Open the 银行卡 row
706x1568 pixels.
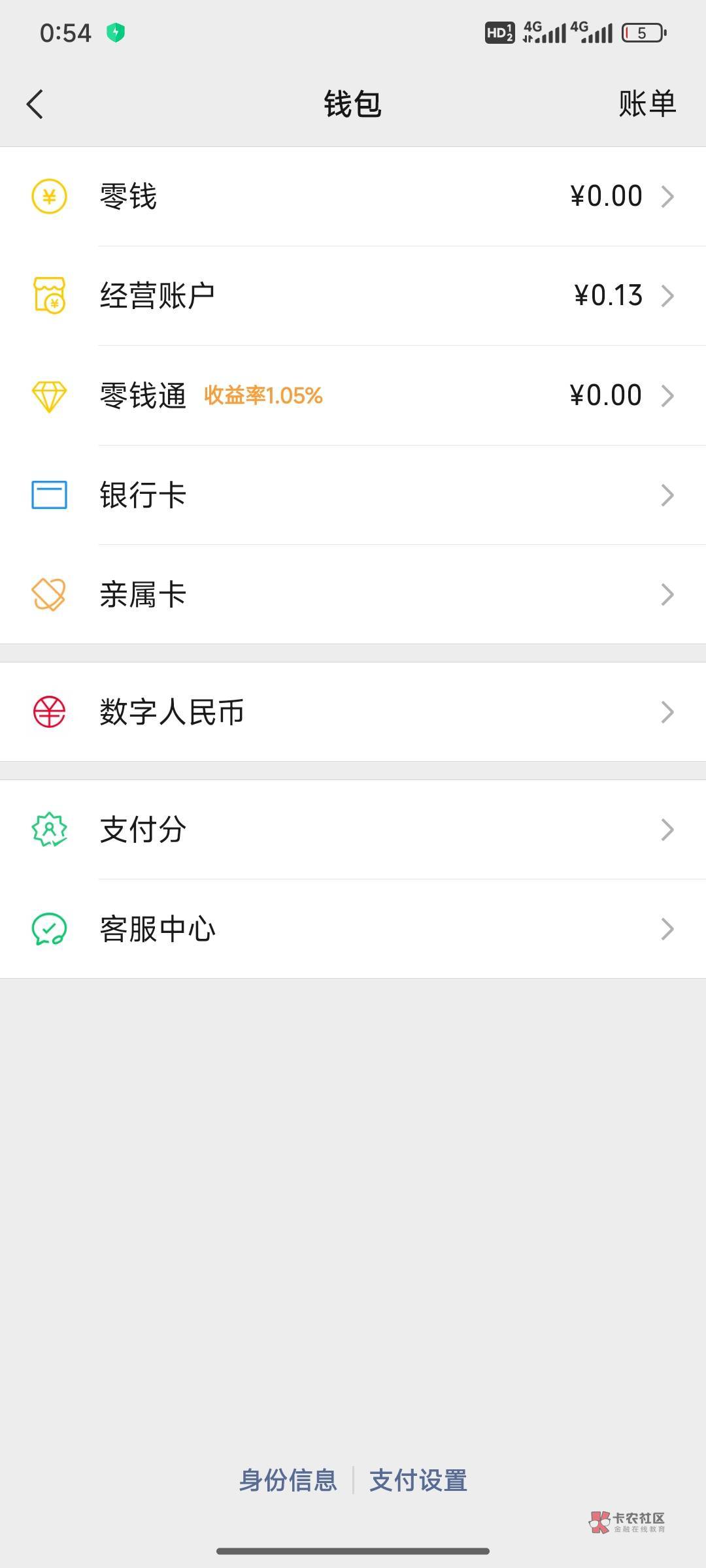point(353,495)
